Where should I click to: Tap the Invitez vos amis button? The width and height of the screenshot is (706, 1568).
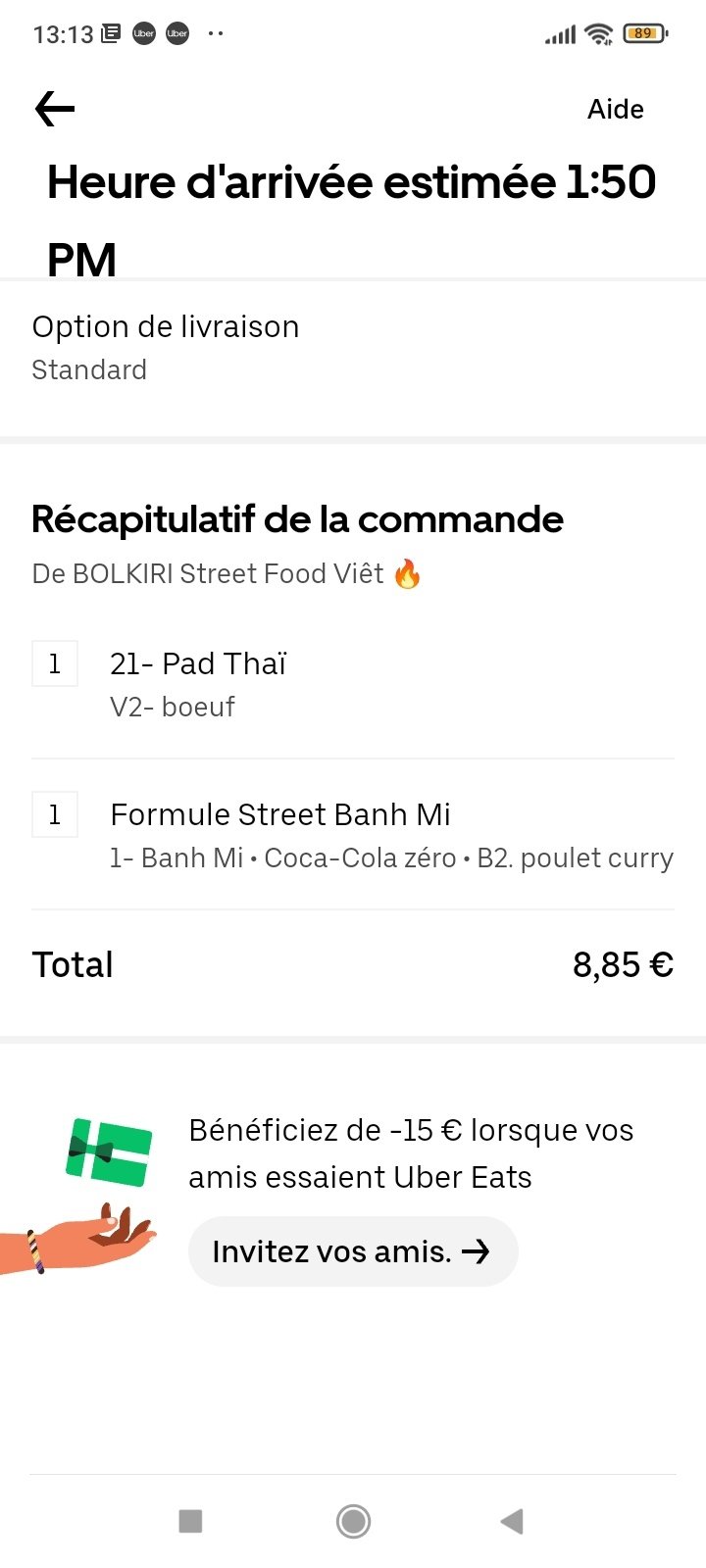(x=352, y=1251)
